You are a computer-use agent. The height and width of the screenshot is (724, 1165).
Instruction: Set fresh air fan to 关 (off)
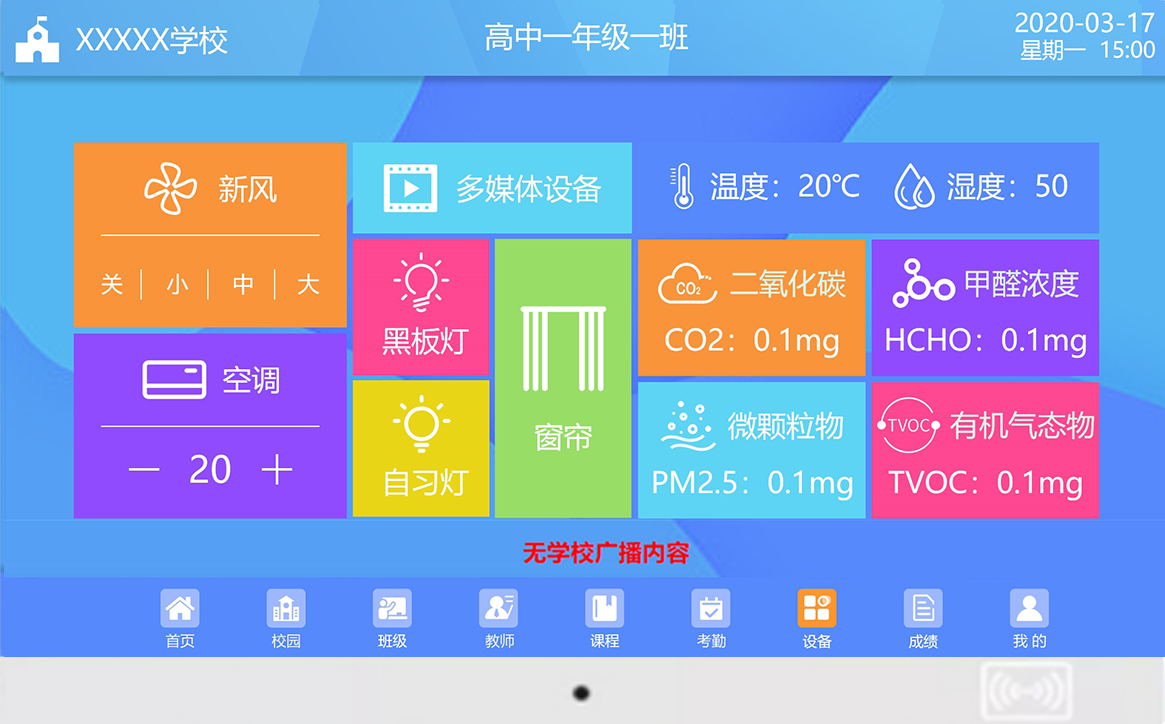pyautogui.click(x=111, y=285)
